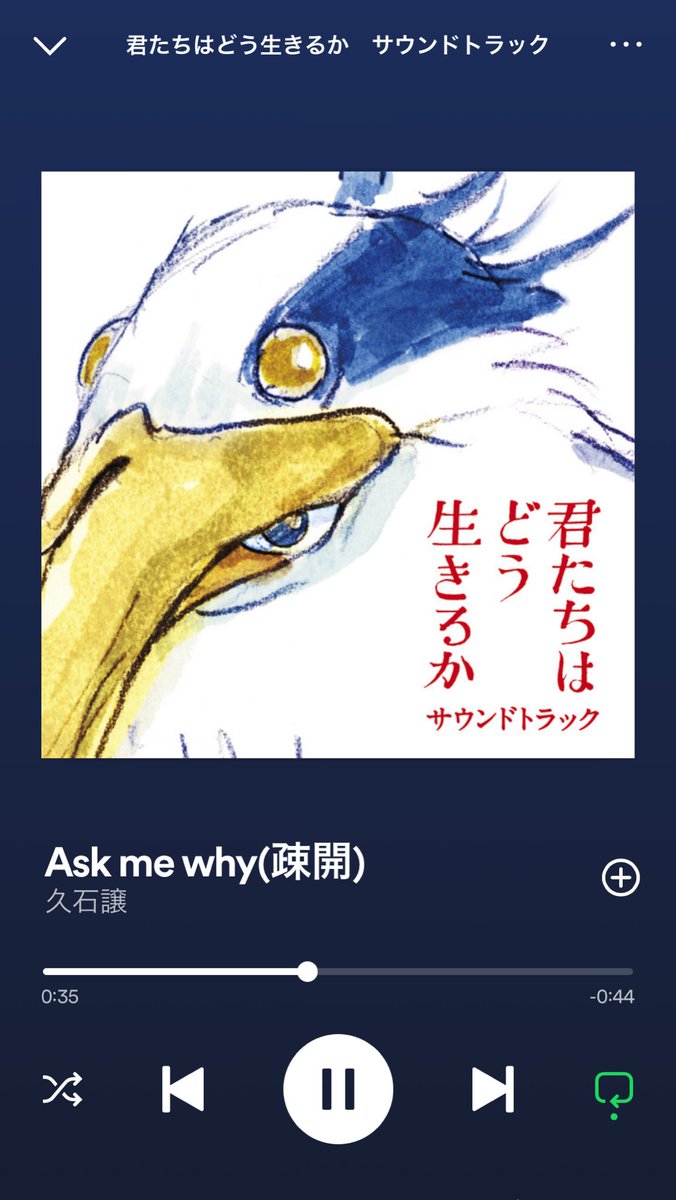Skip to the previous track
This screenshot has width=676, height=1200.
[x=183, y=1089]
